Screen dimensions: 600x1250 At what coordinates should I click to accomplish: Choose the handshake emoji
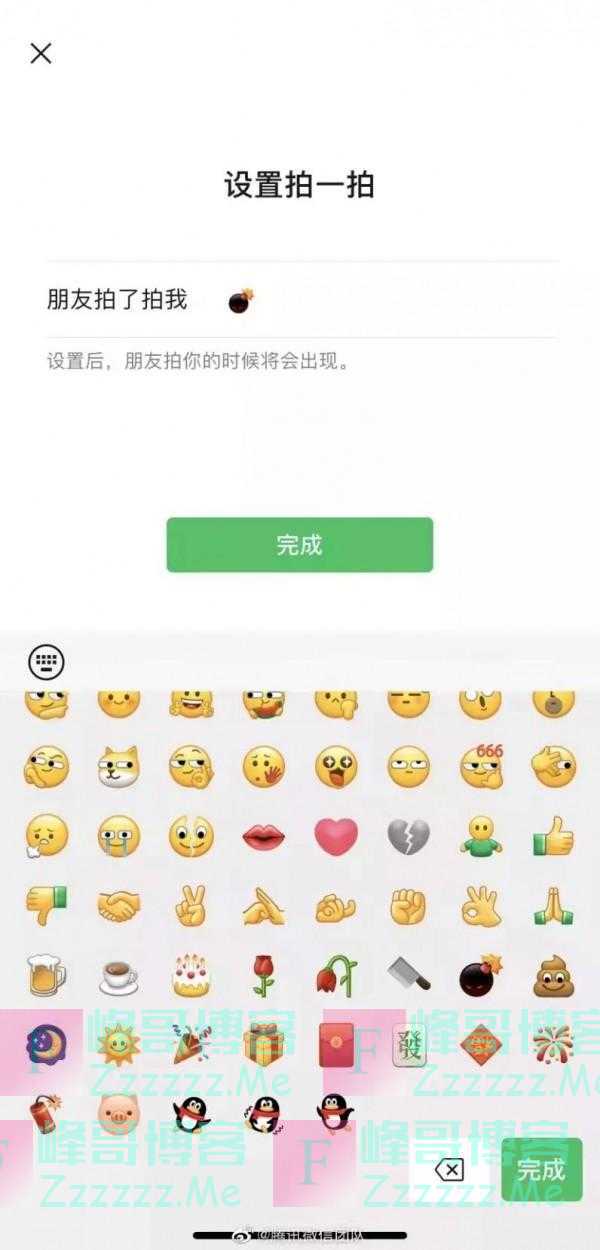(118, 906)
